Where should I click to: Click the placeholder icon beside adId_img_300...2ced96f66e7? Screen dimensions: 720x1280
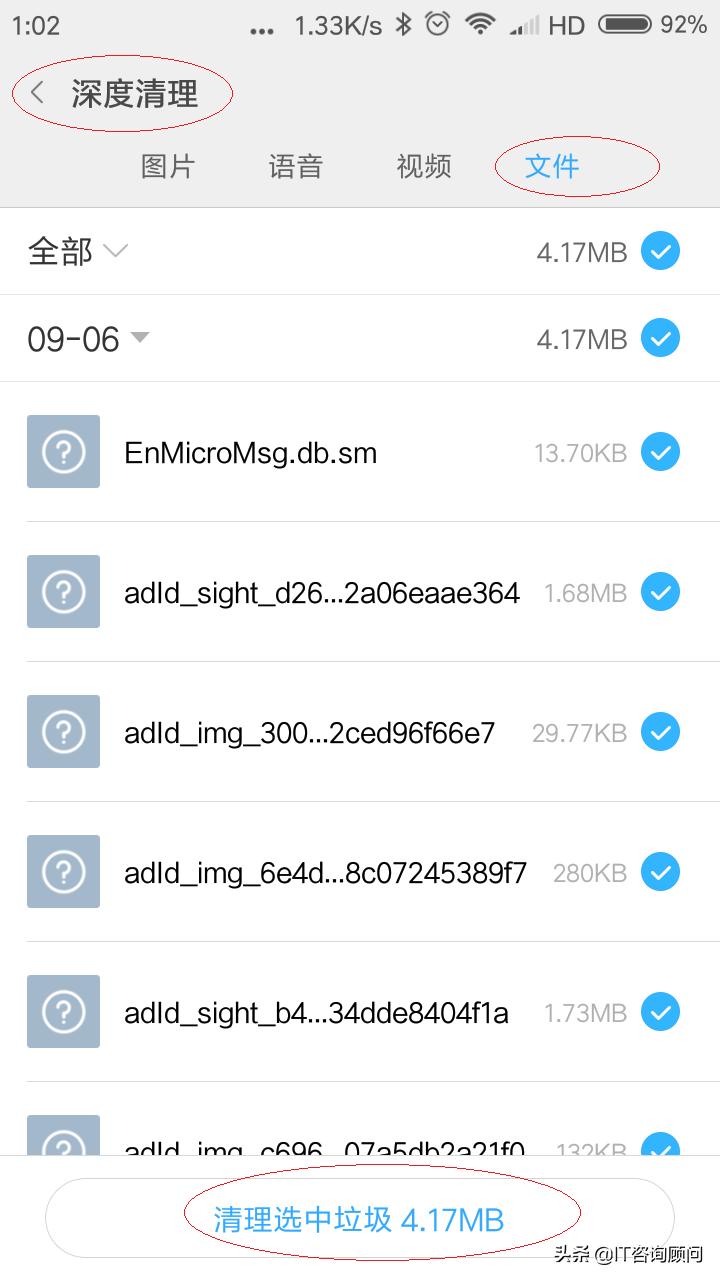point(63,731)
